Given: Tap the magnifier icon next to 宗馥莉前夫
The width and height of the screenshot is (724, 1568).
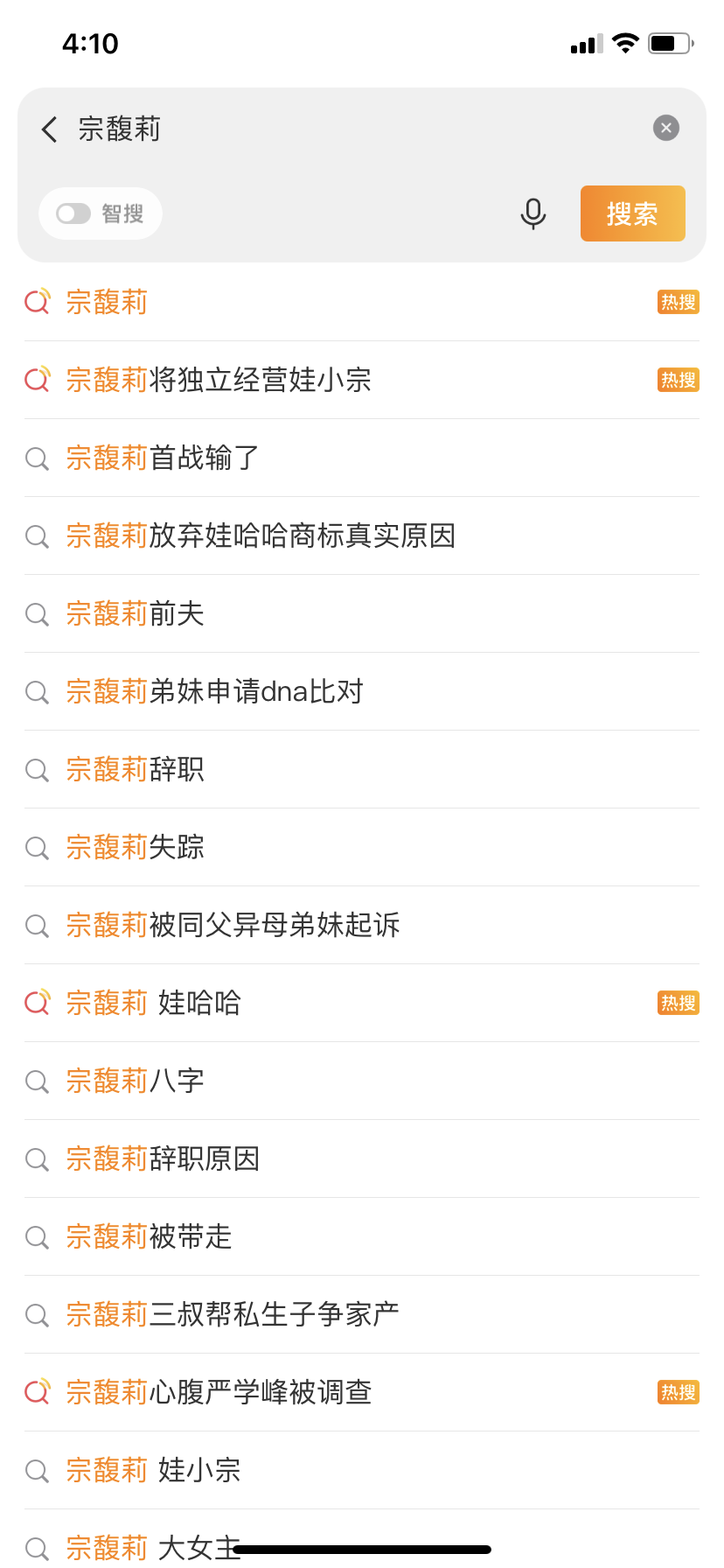Looking at the screenshot, I should click(36, 613).
